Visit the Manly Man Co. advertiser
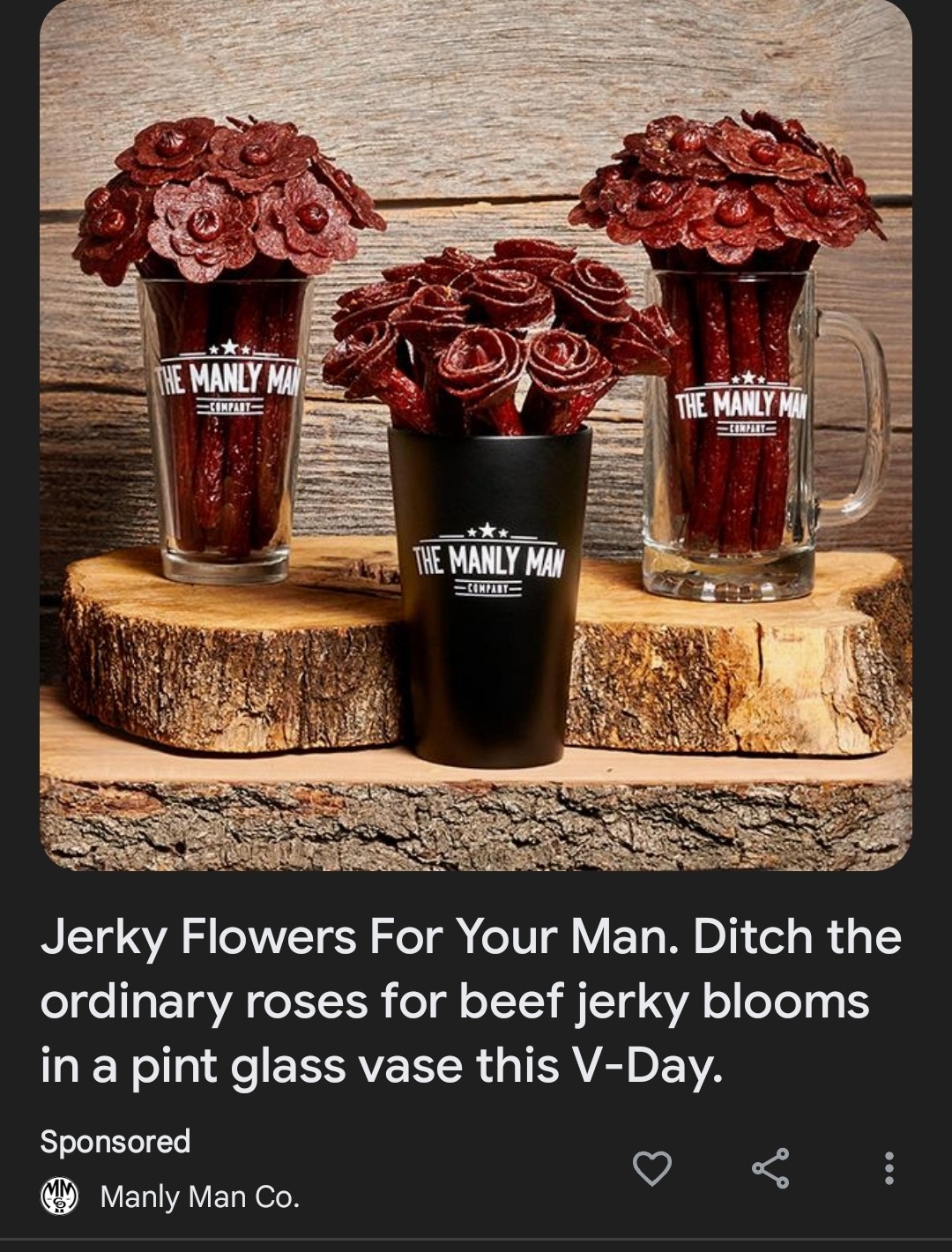Screen dimensions: 952x1252 (x=199, y=1196)
